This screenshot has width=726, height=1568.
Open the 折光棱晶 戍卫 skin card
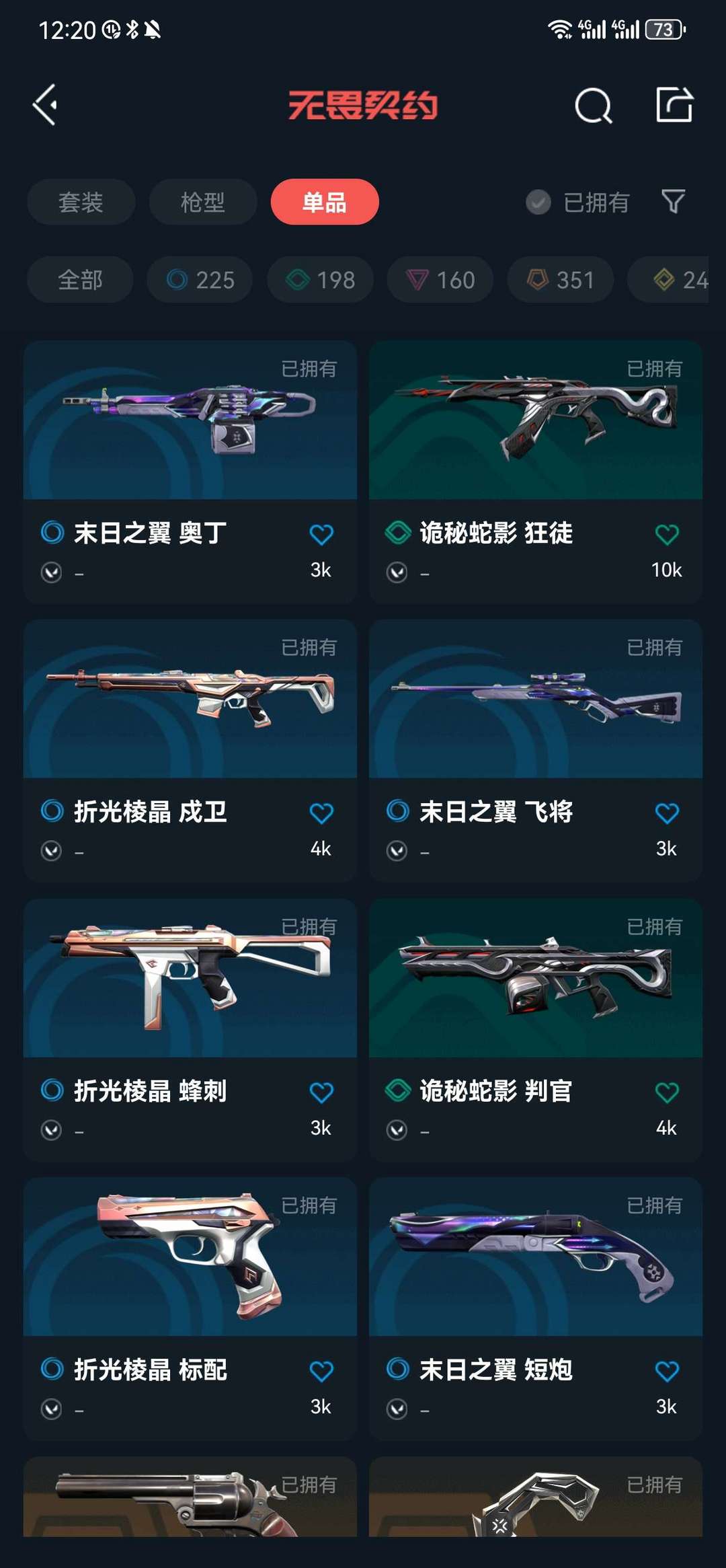190,751
